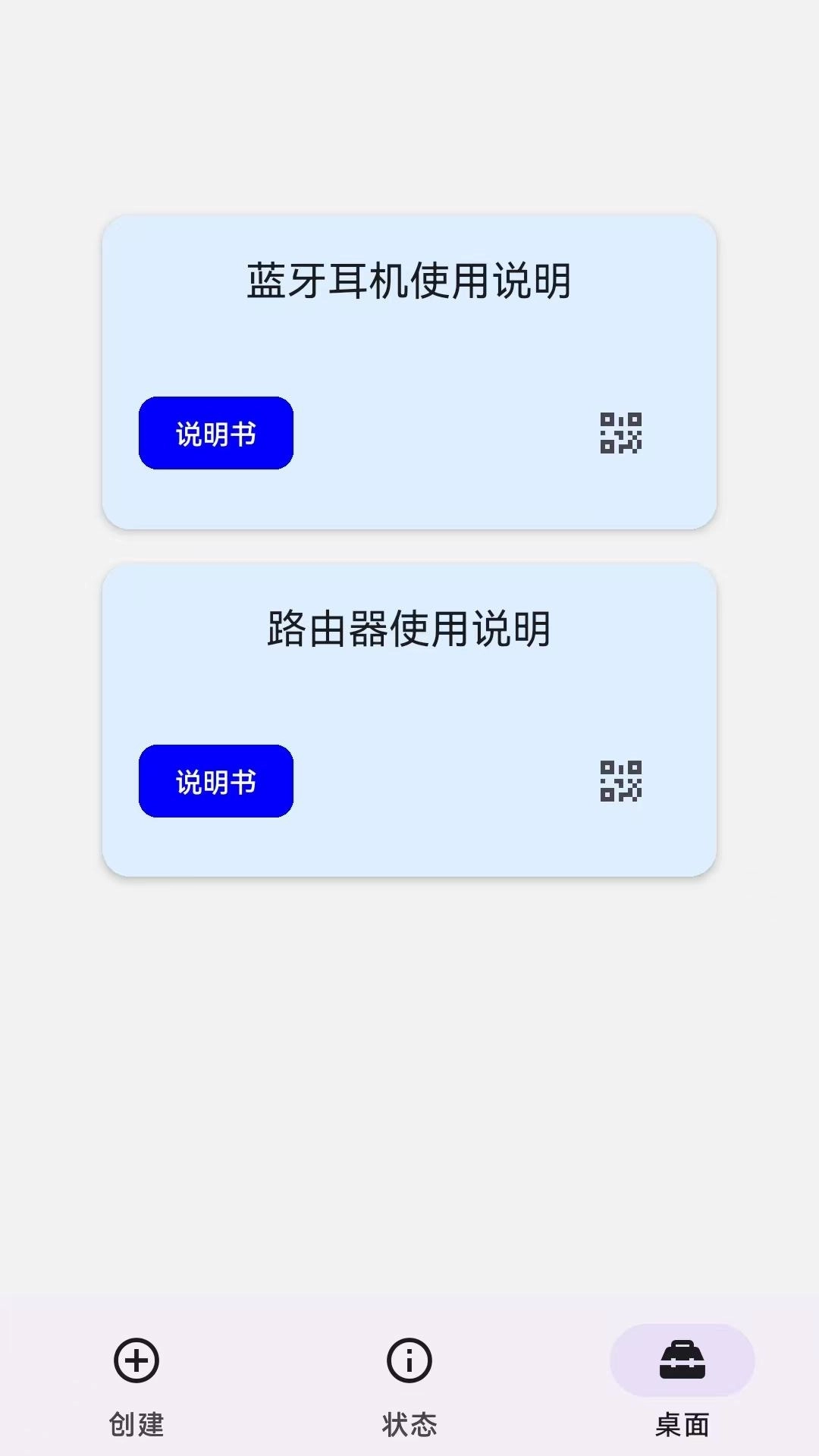Image resolution: width=819 pixels, height=1456 pixels.
Task: Switch to the 状态 tab
Action: click(x=409, y=1388)
